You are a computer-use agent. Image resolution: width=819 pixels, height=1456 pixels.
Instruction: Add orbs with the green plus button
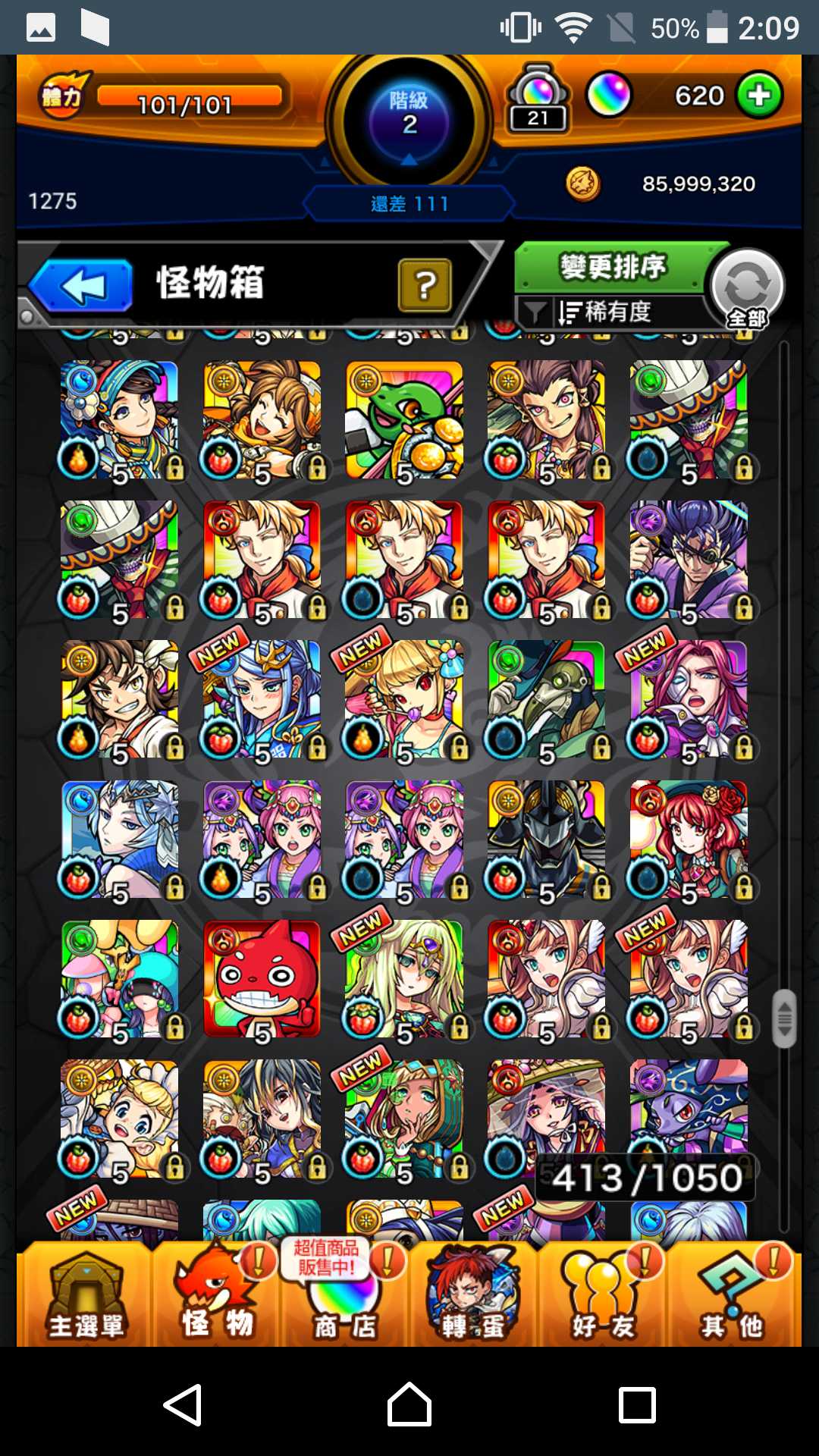pyautogui.click(x=759, y=96)
